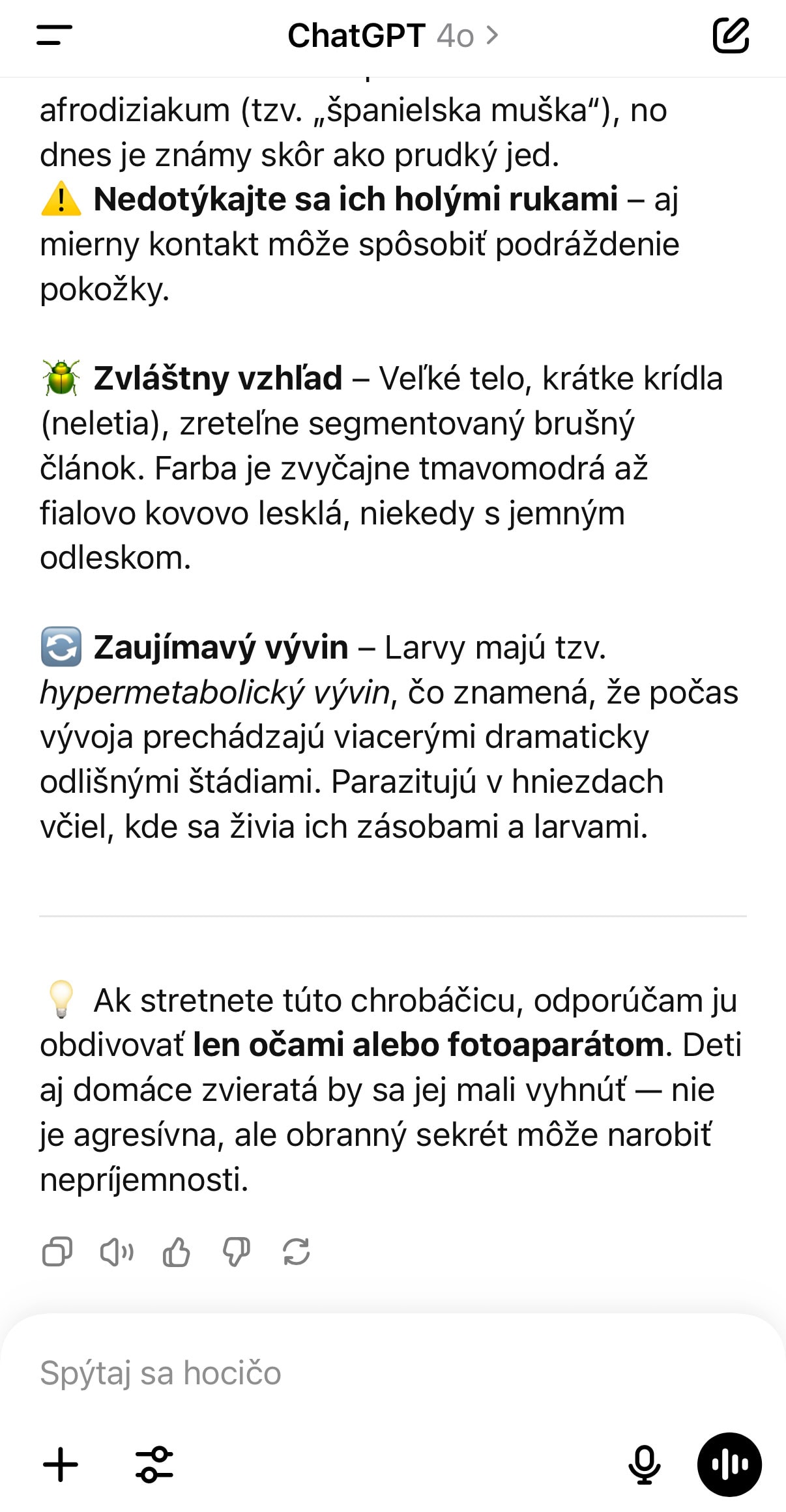Start voice mode with the waveform button
Image resolution: width=786 pixels, height=1512 pixels.
tap(730, 1464)
